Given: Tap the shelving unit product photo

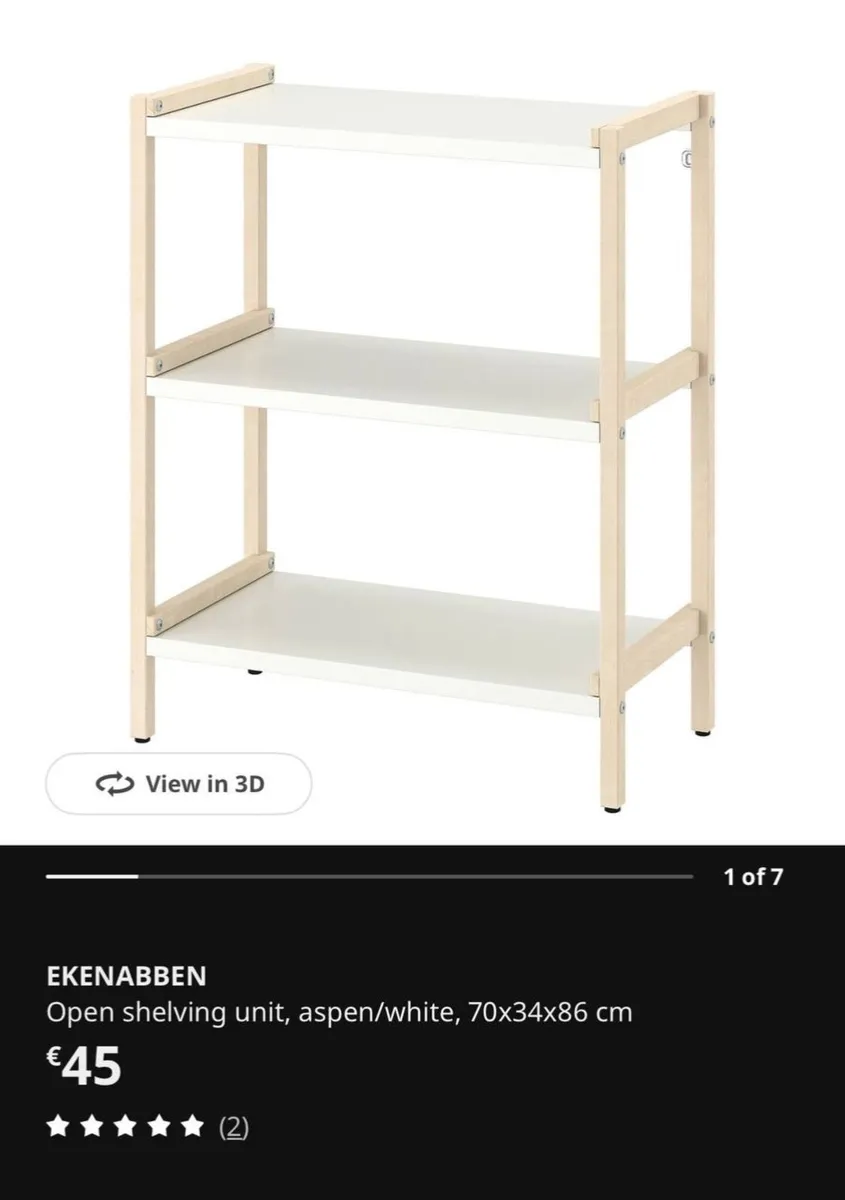Looking at the screenshot, I should point(420,400).
